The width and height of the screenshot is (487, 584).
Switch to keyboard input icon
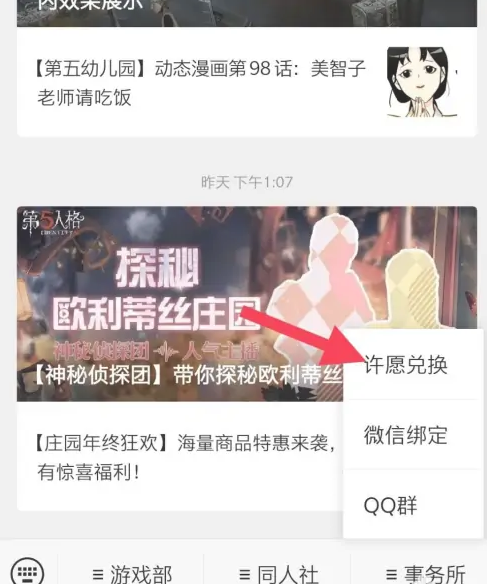pyautogui.click(x=27, y=571)
